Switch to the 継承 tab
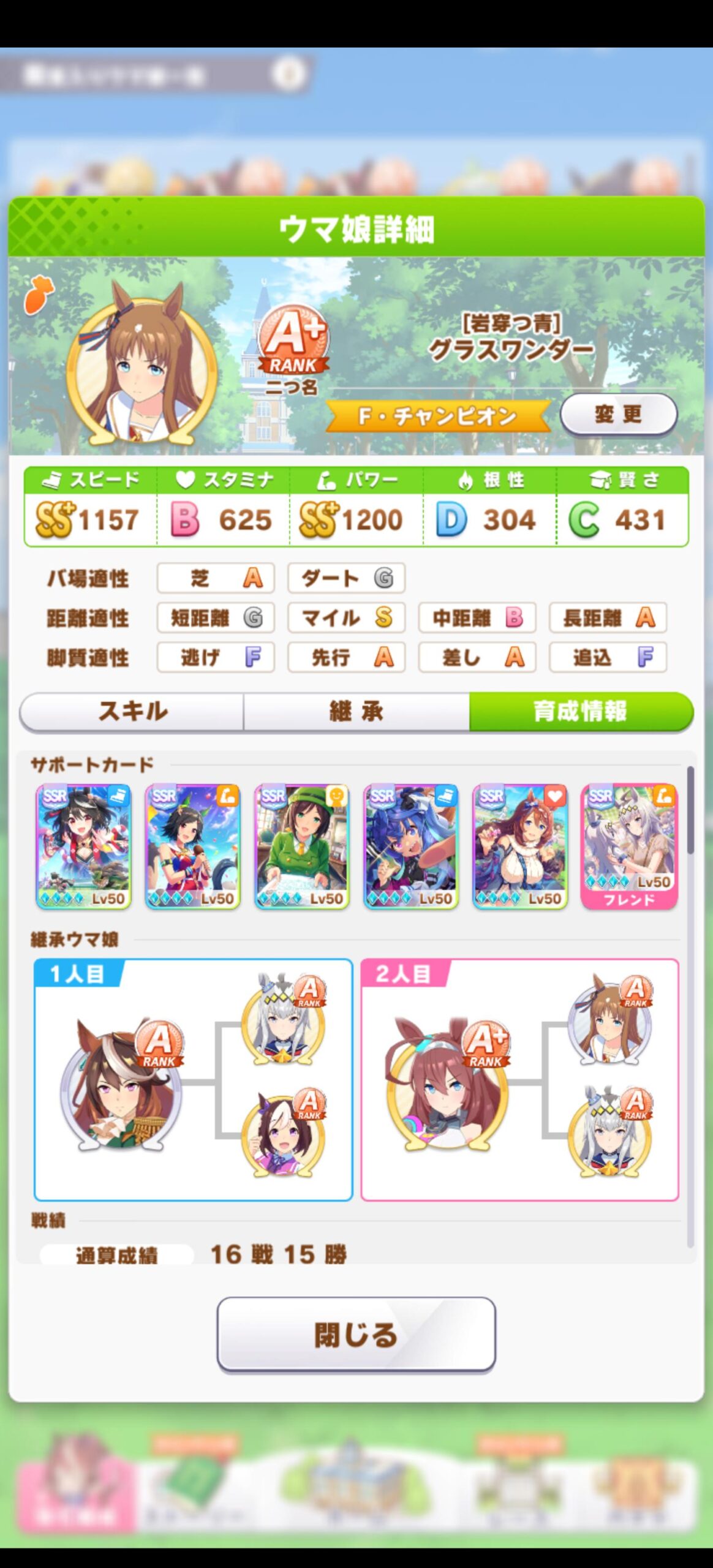Screen dimensions: 713x1568 356,711
